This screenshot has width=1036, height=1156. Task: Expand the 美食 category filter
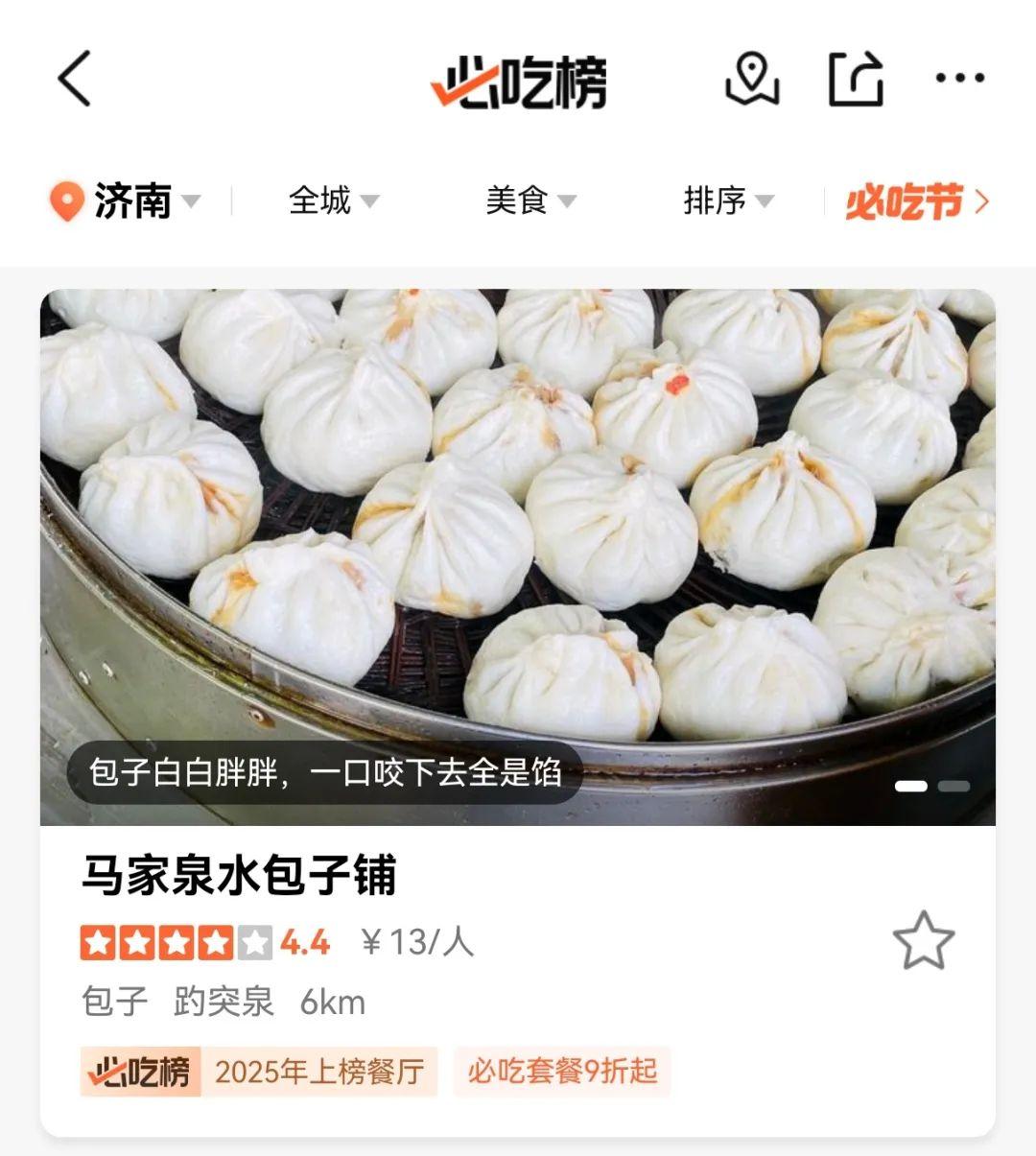tap(530, 201)
